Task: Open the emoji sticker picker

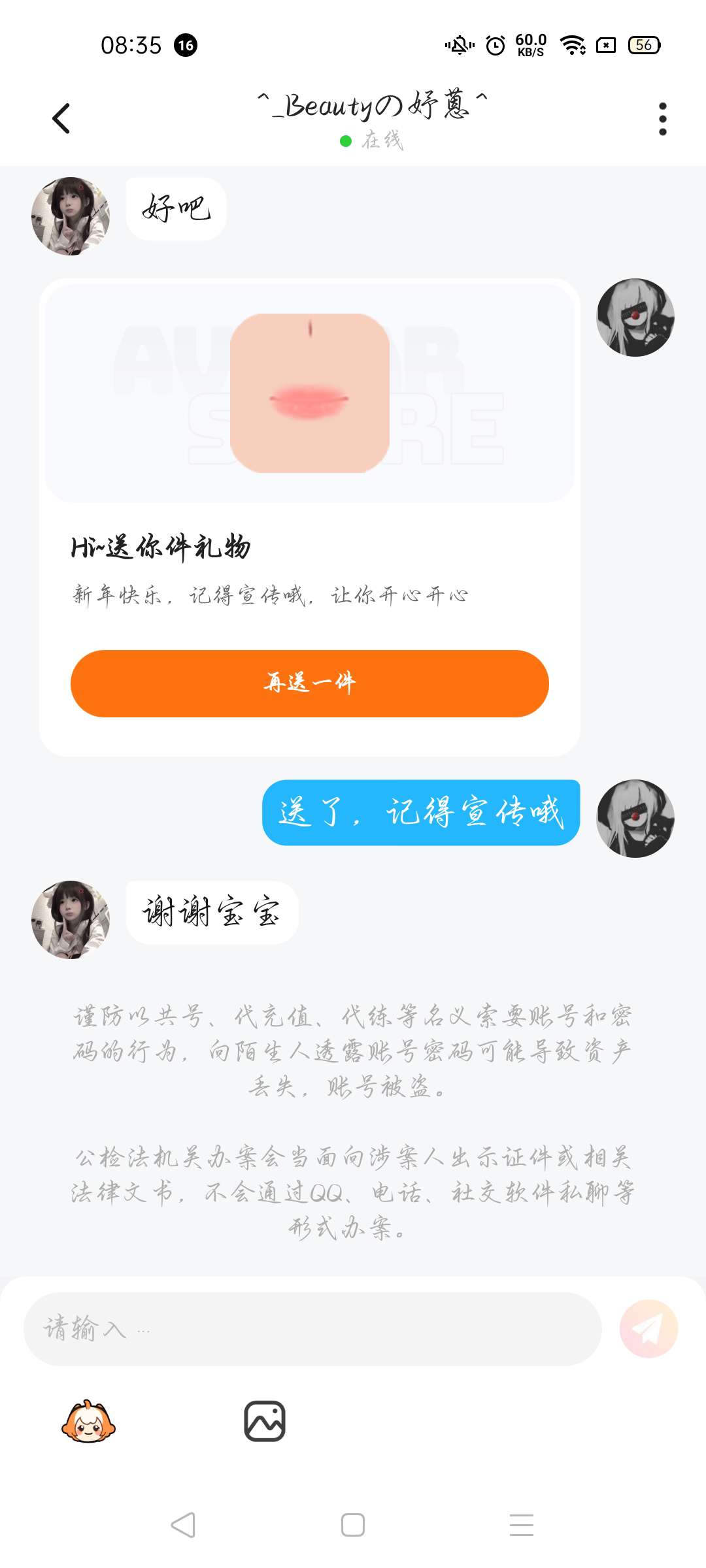Action: click(88, 1421)
